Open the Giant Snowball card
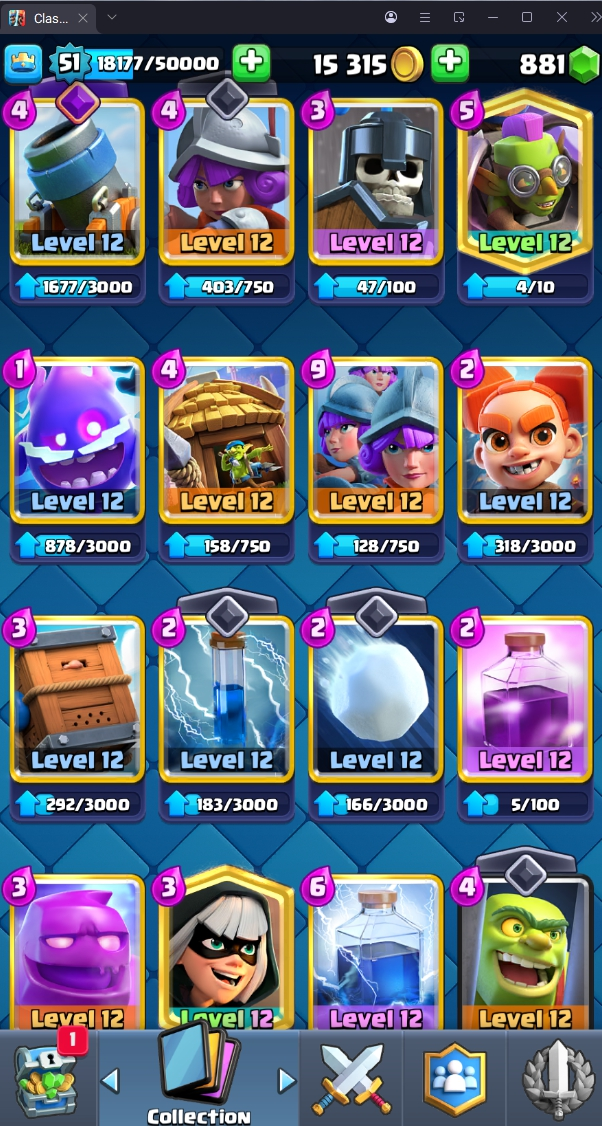The height and width of the screenshot is (1126, 602). pos(376,700)
